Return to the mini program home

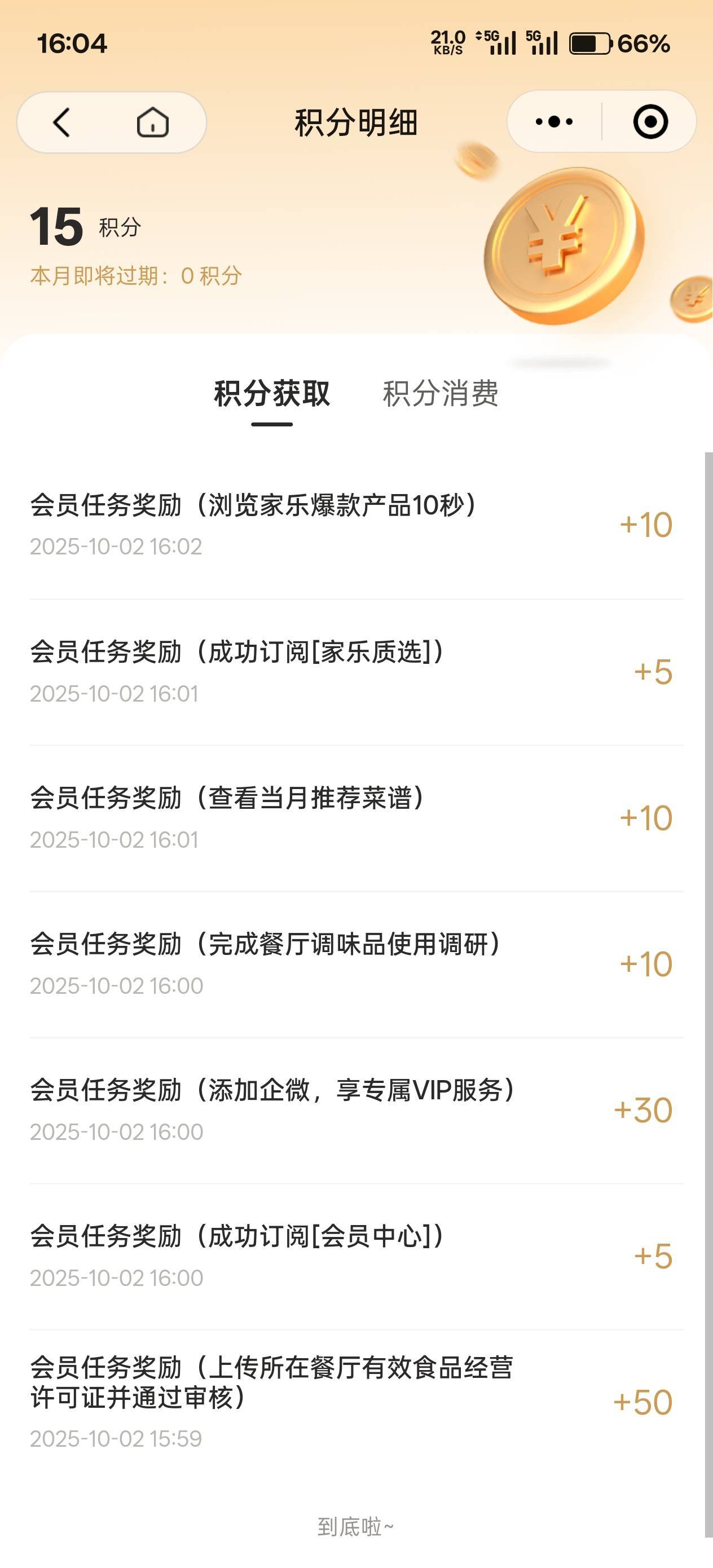152,122
